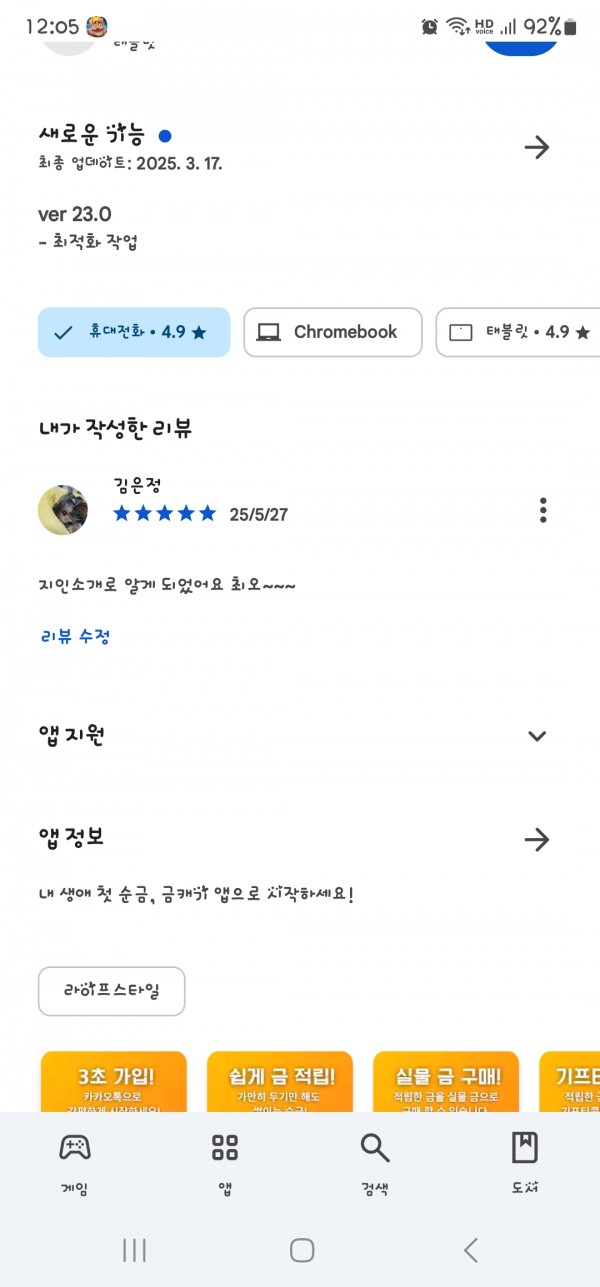Open the 앱 정보 arrow
The image size is (600, 1287).
[x=537, y=840]
